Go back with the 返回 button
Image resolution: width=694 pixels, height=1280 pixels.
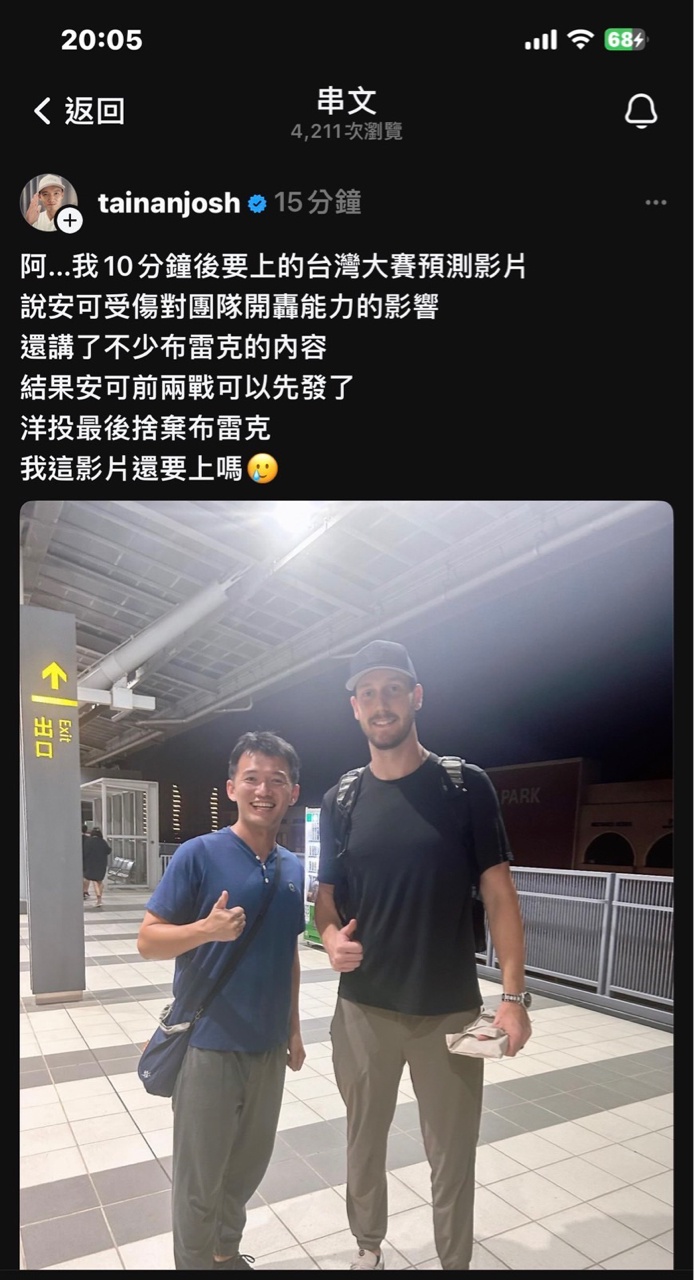(78, 111)
